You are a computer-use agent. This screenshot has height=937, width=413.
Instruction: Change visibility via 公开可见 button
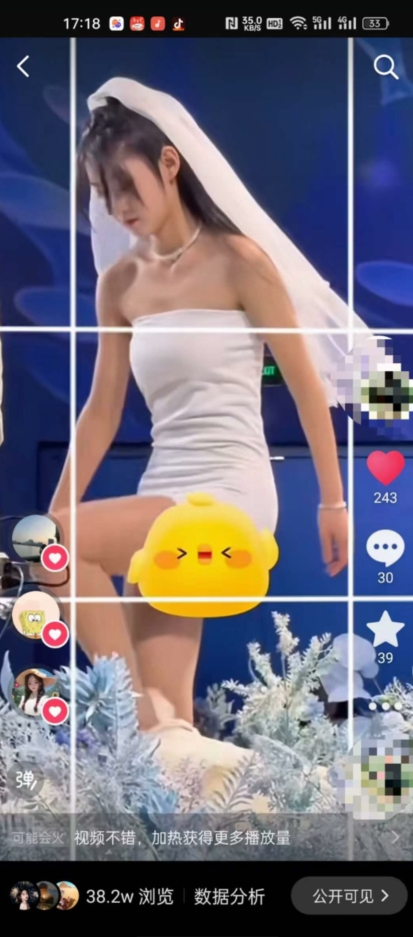click(349, 896)
